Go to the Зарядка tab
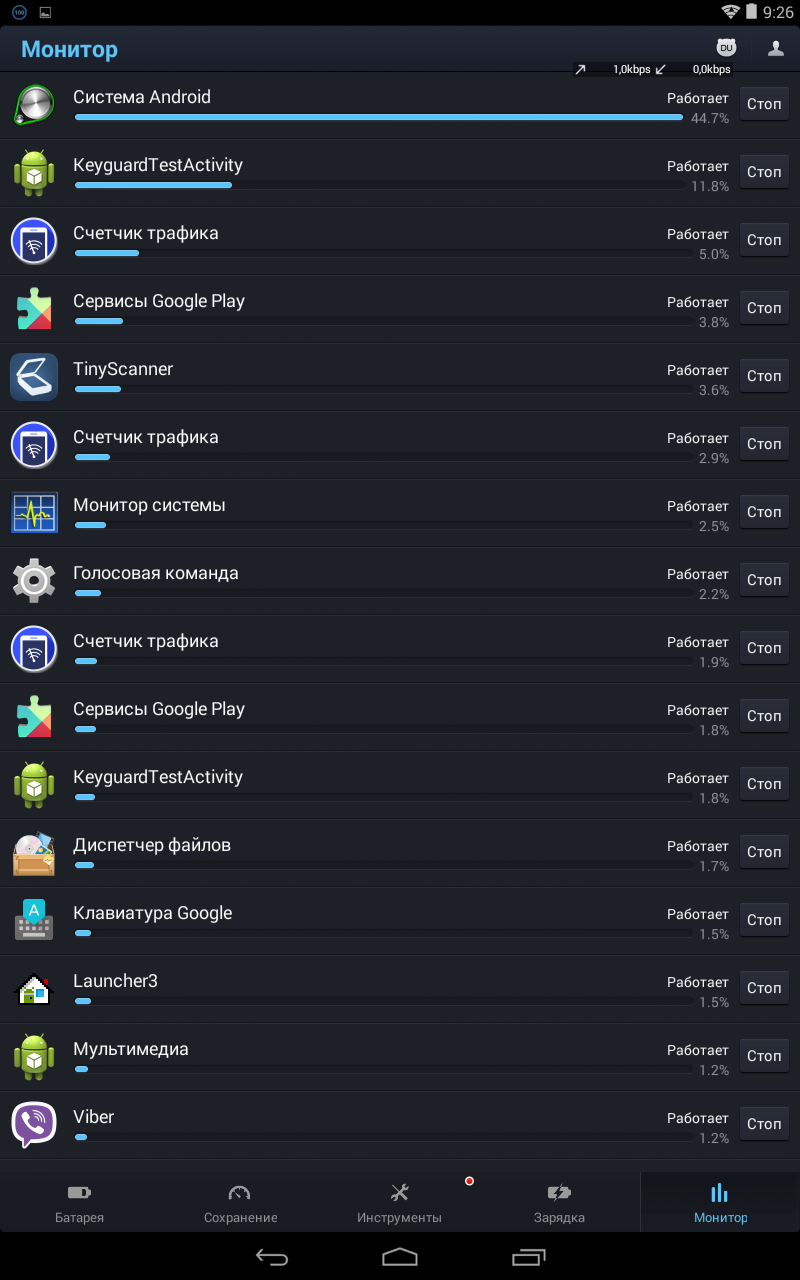 [x=559, y=1202]
